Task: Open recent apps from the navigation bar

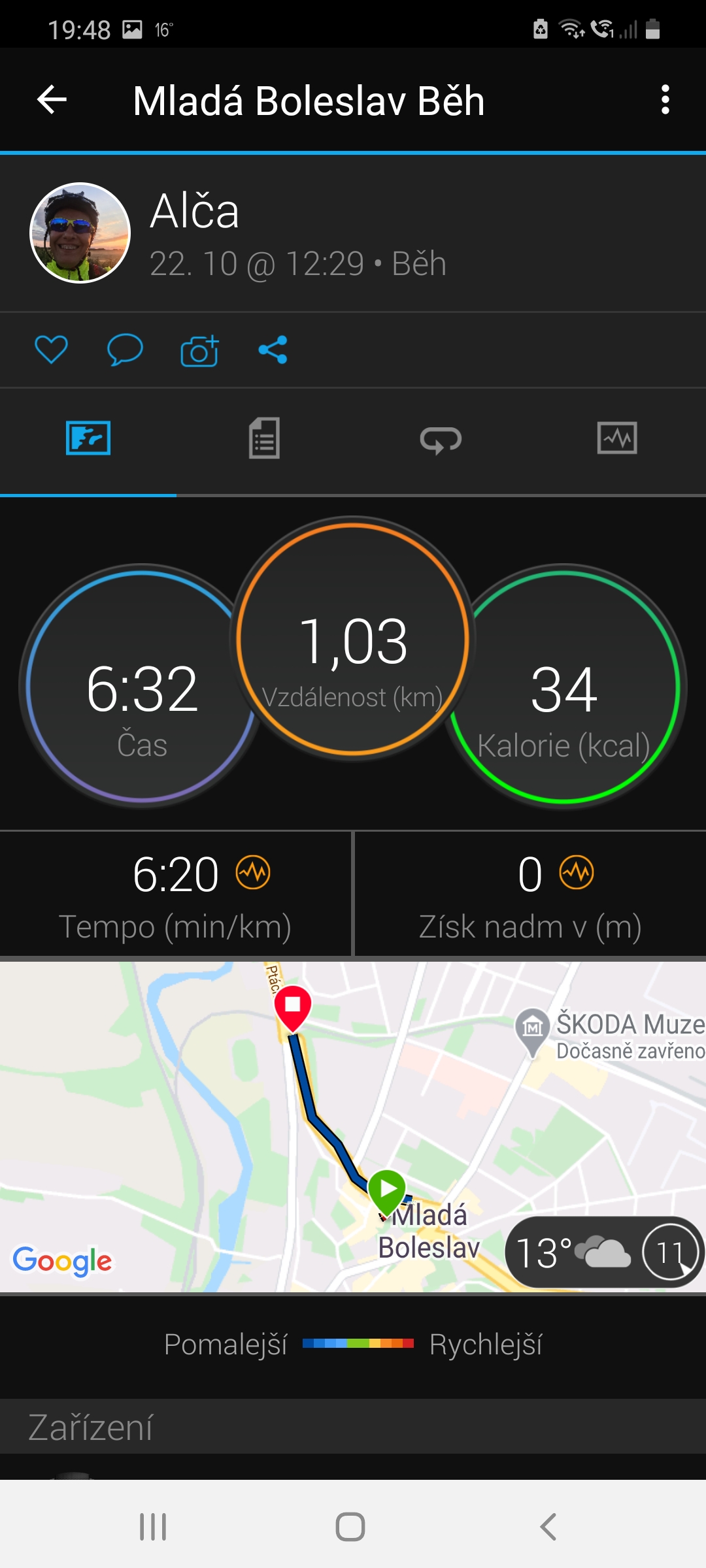Action: point(153,1527)
